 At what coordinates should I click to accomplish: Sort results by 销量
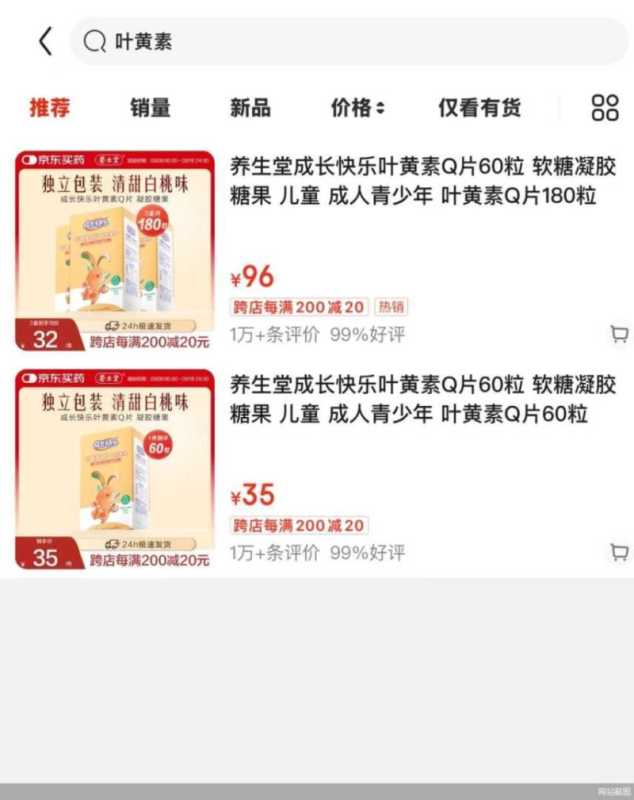(x=150, y=107)
